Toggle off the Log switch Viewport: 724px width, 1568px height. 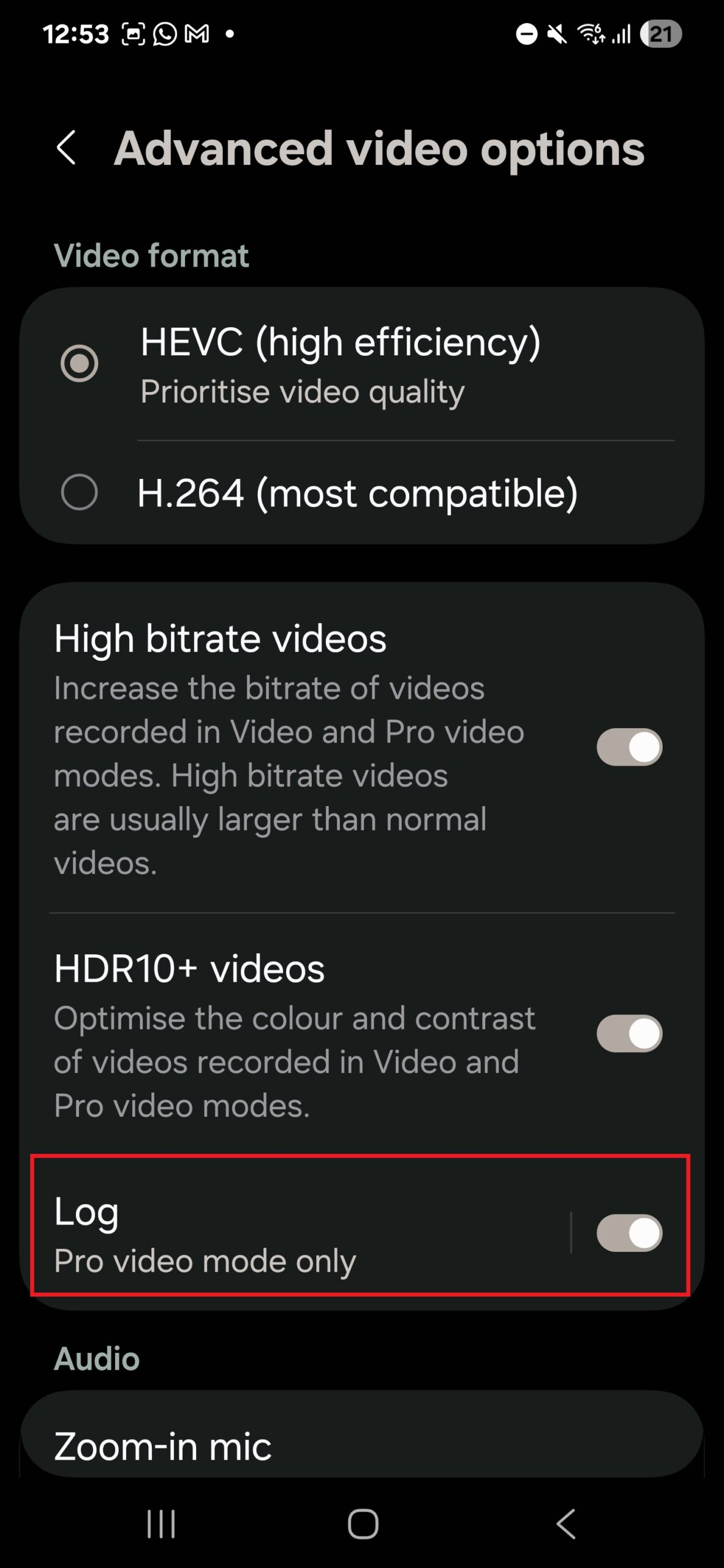[629, 1233]
